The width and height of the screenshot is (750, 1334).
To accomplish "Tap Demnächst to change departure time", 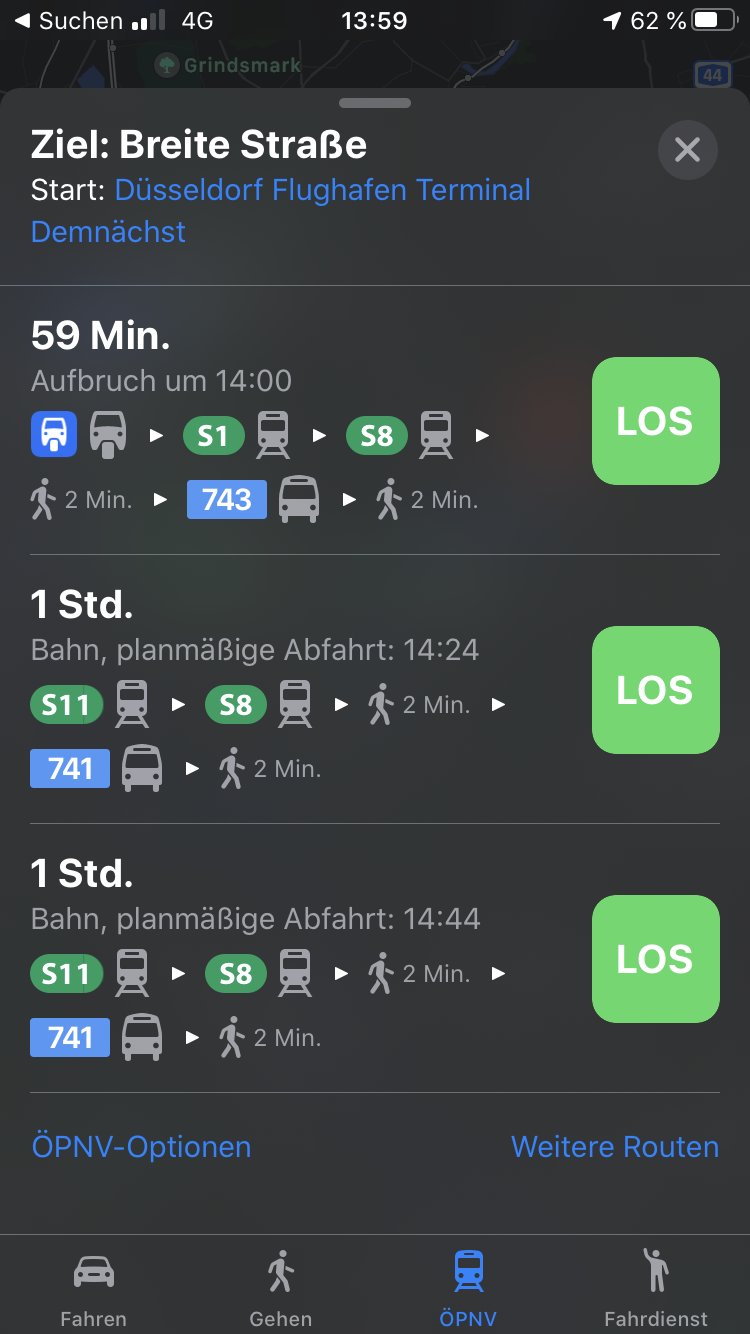I will (x=108, y=231).
